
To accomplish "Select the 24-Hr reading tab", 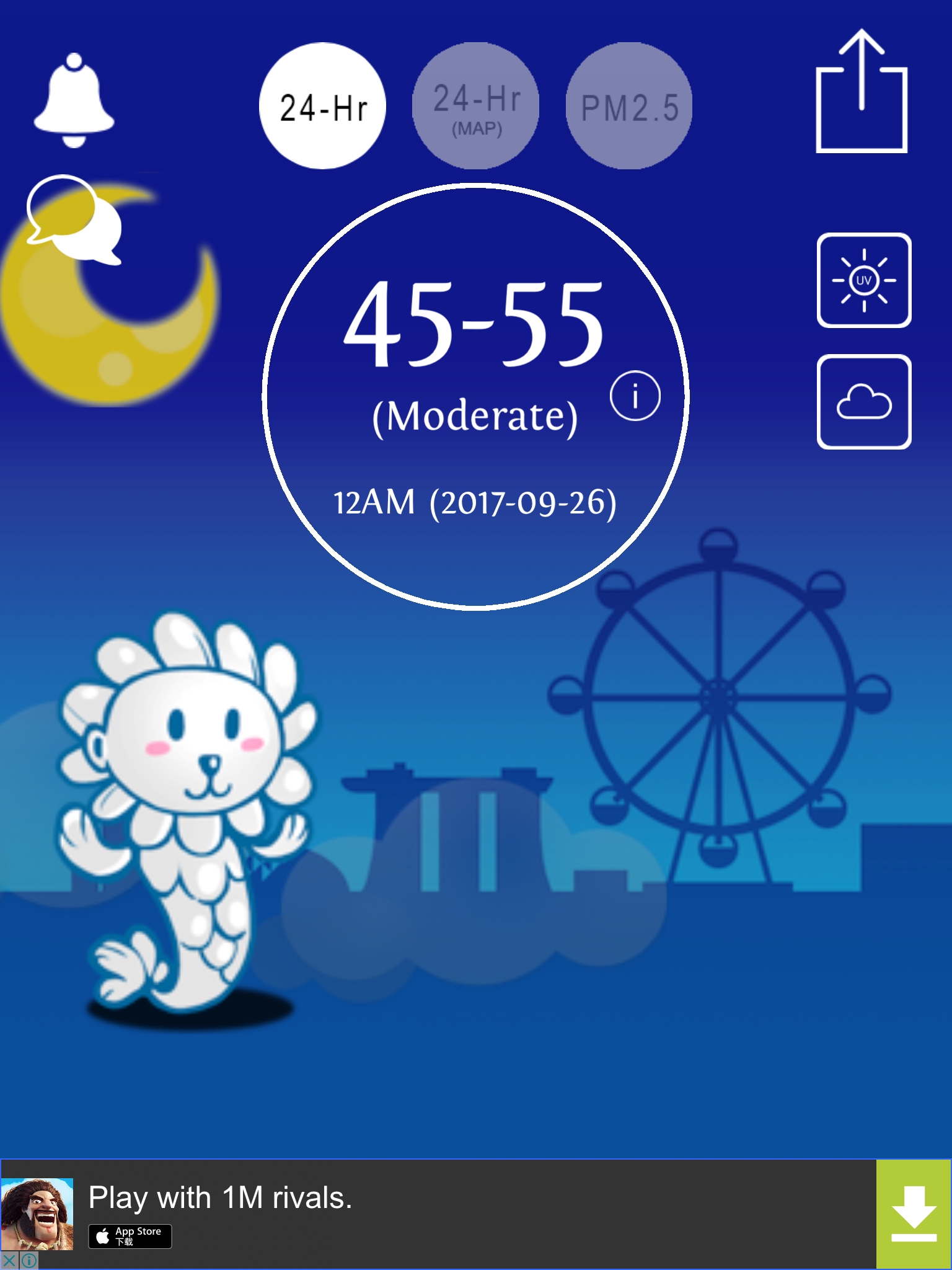I will click(322, 106).
